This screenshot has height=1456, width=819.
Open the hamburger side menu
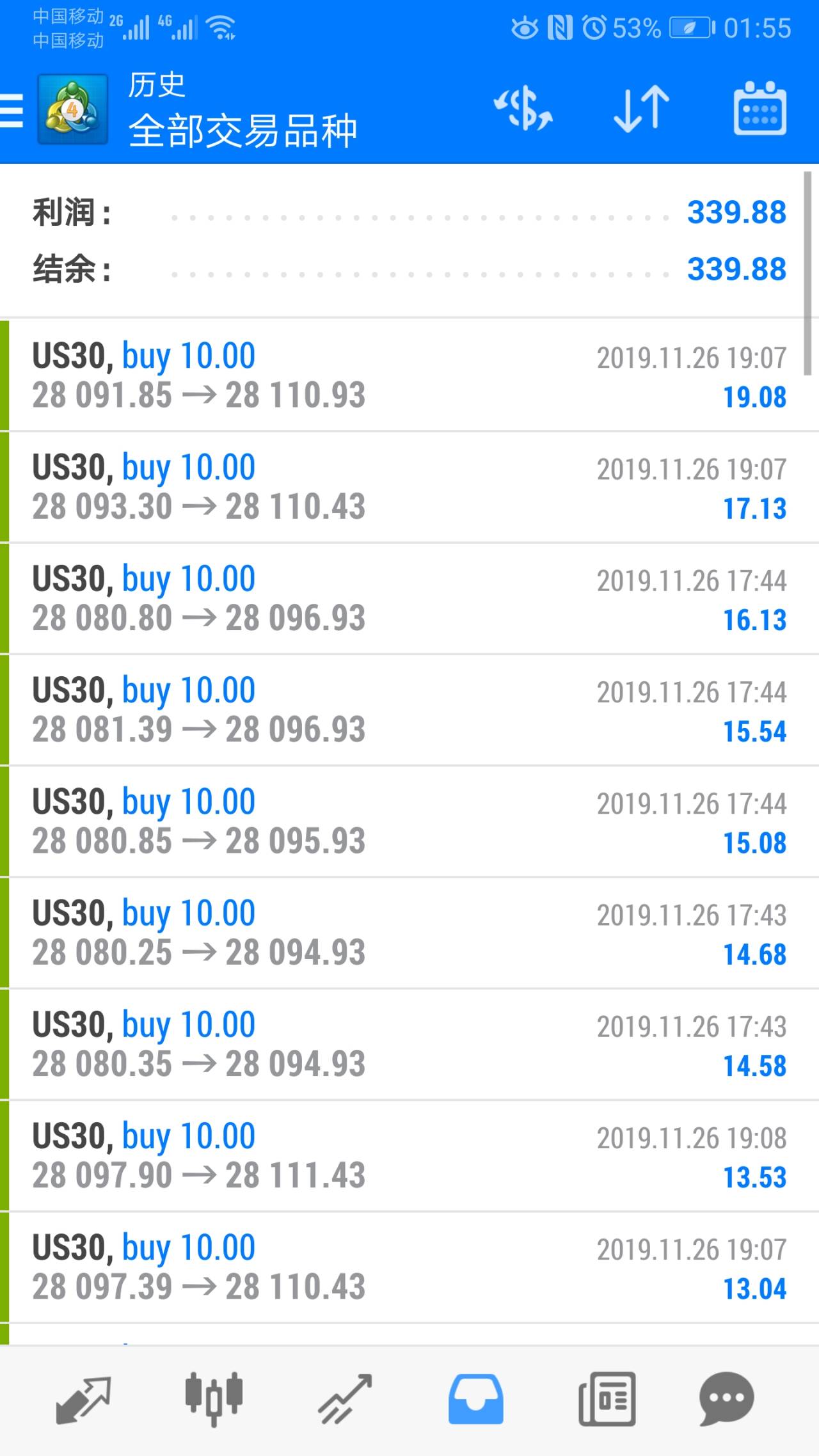coord(12,110)
